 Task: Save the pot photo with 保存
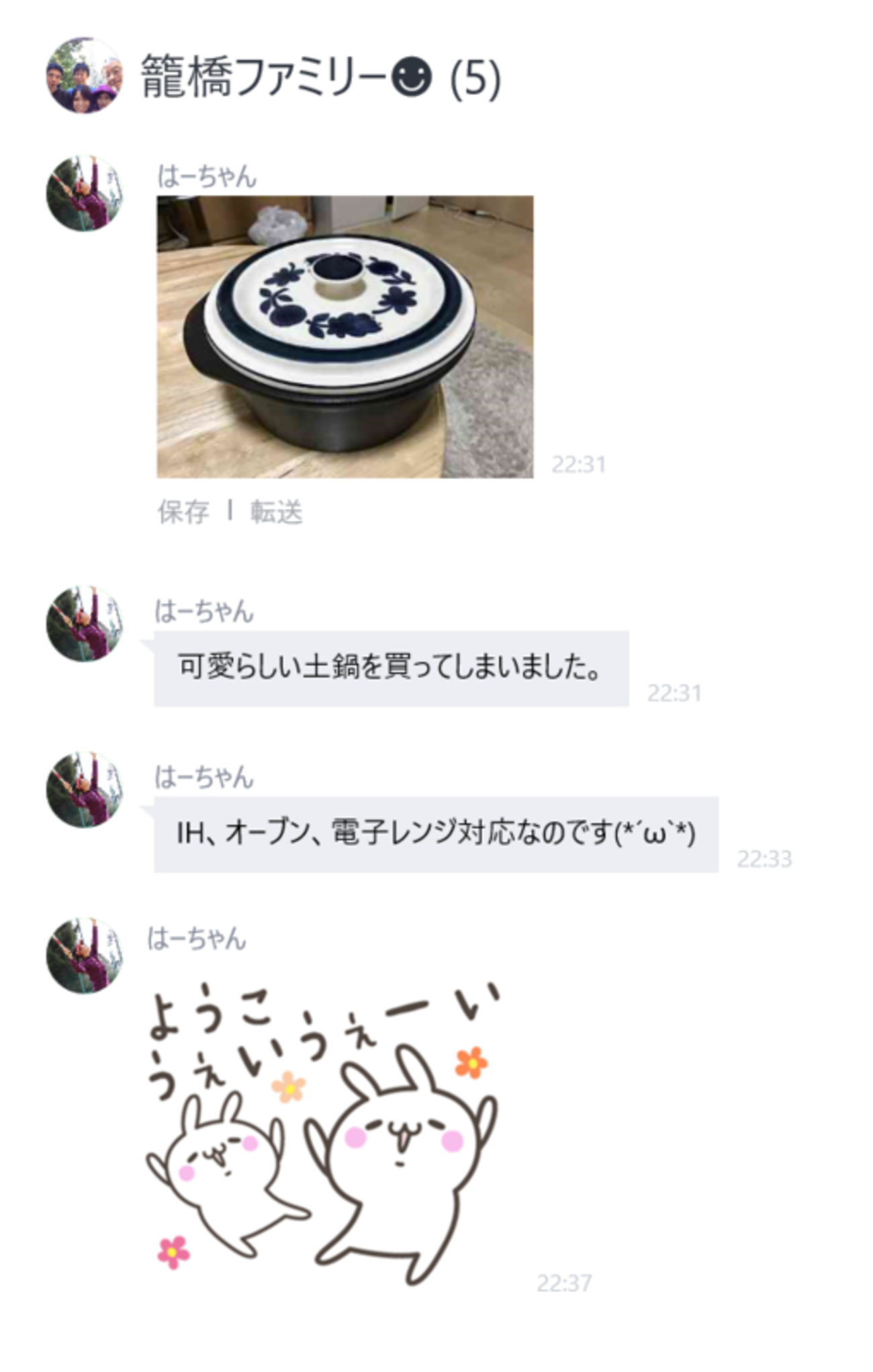click(x=183, y=512)
